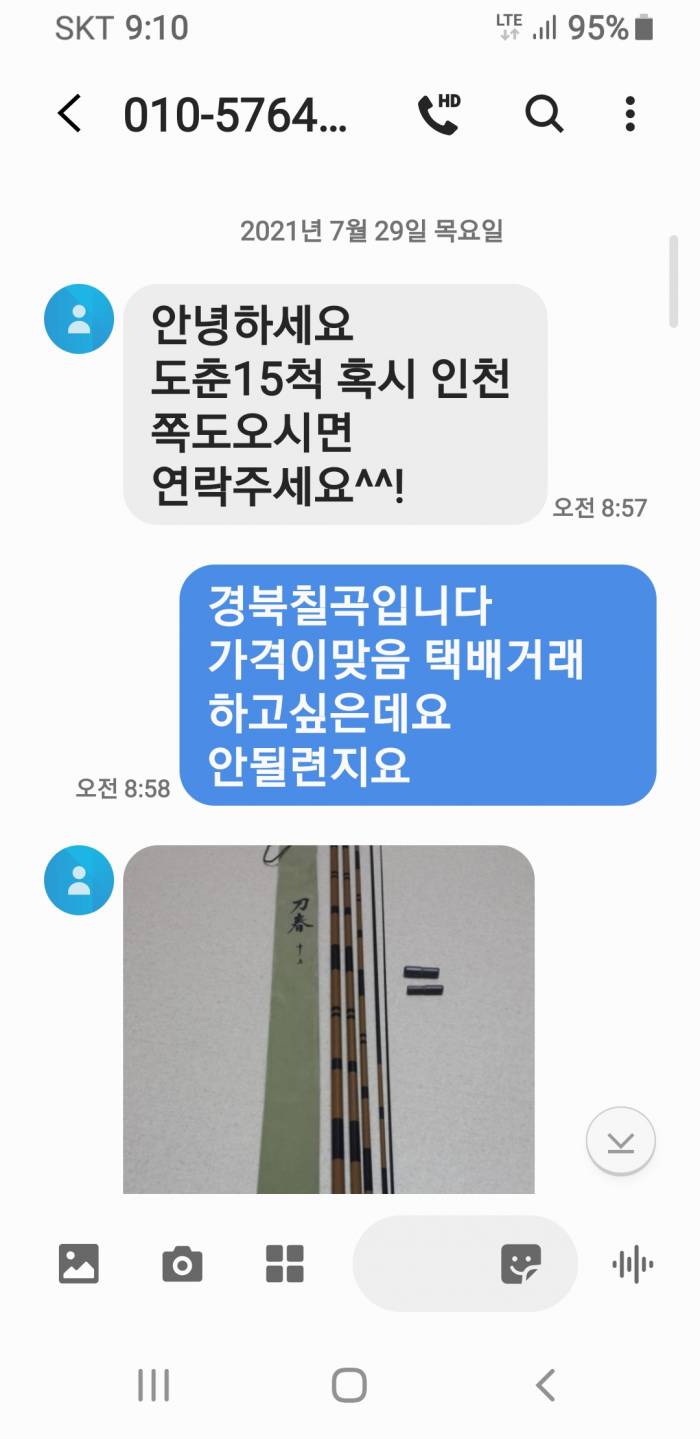Open the sticker and emoji picker
Viewport: 700px width, 1439px height.
point(521,1264)
